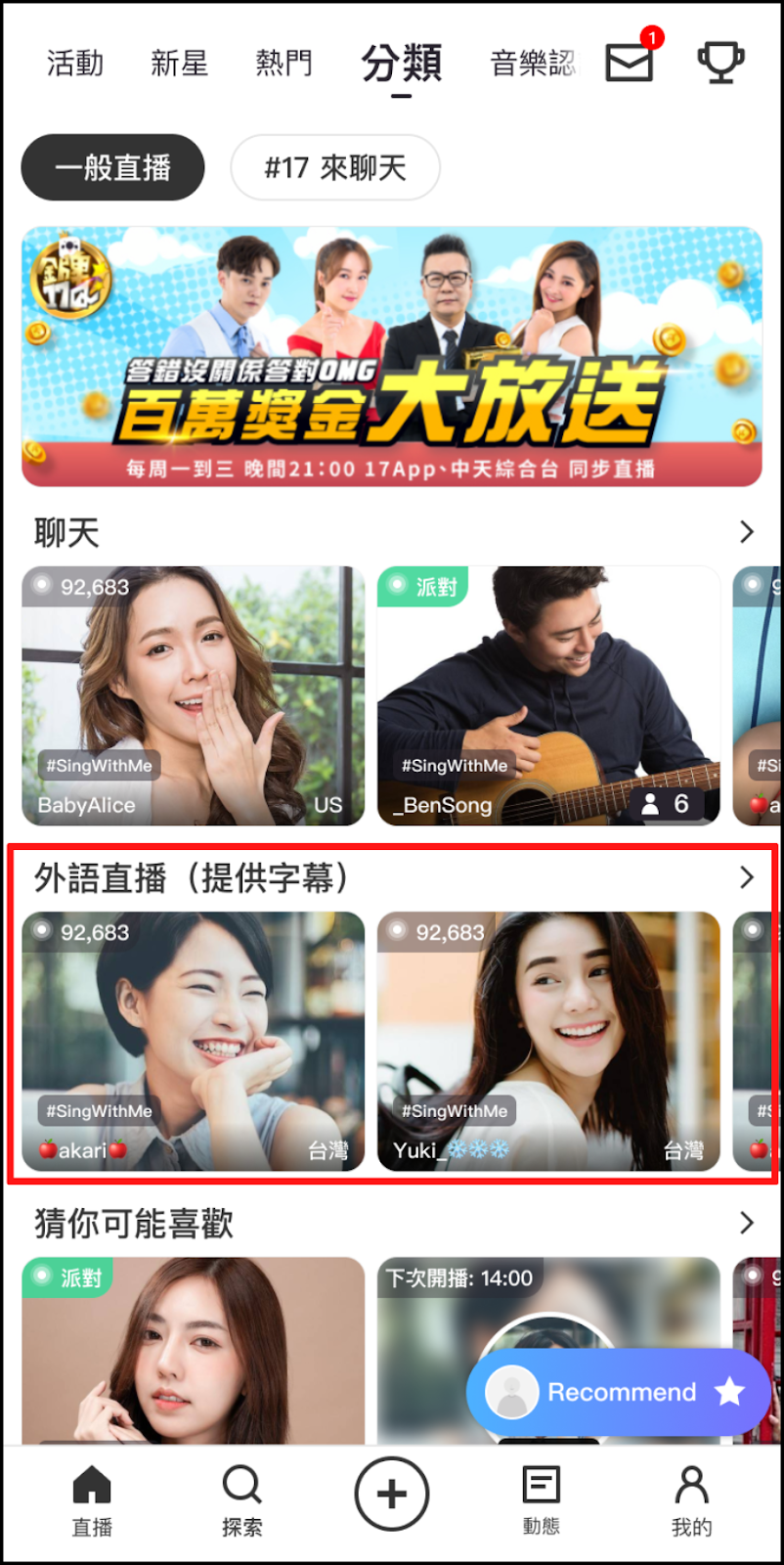The width and height of the screenshot is (784, 1565).
Task: Switch to the 熱門 tab
Action: coord(283,64)
